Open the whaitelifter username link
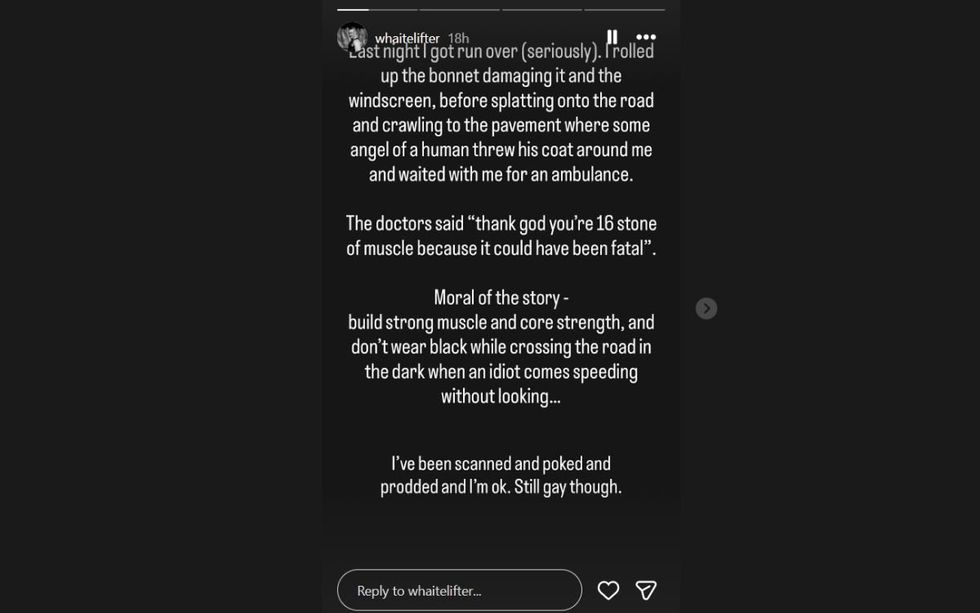The height and width of the screenshot is (613, 980). pyautogui.click(x=407, y=38)
